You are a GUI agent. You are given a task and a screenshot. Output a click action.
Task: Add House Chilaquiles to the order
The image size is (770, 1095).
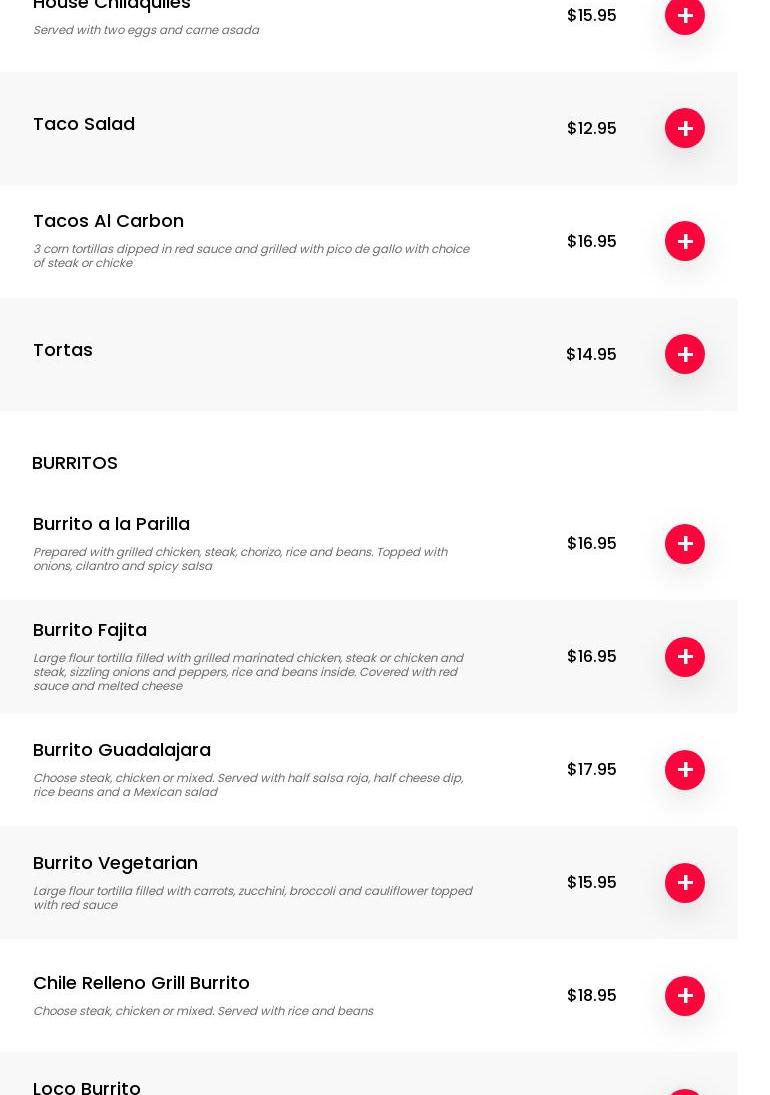click(x=685, y=16)
